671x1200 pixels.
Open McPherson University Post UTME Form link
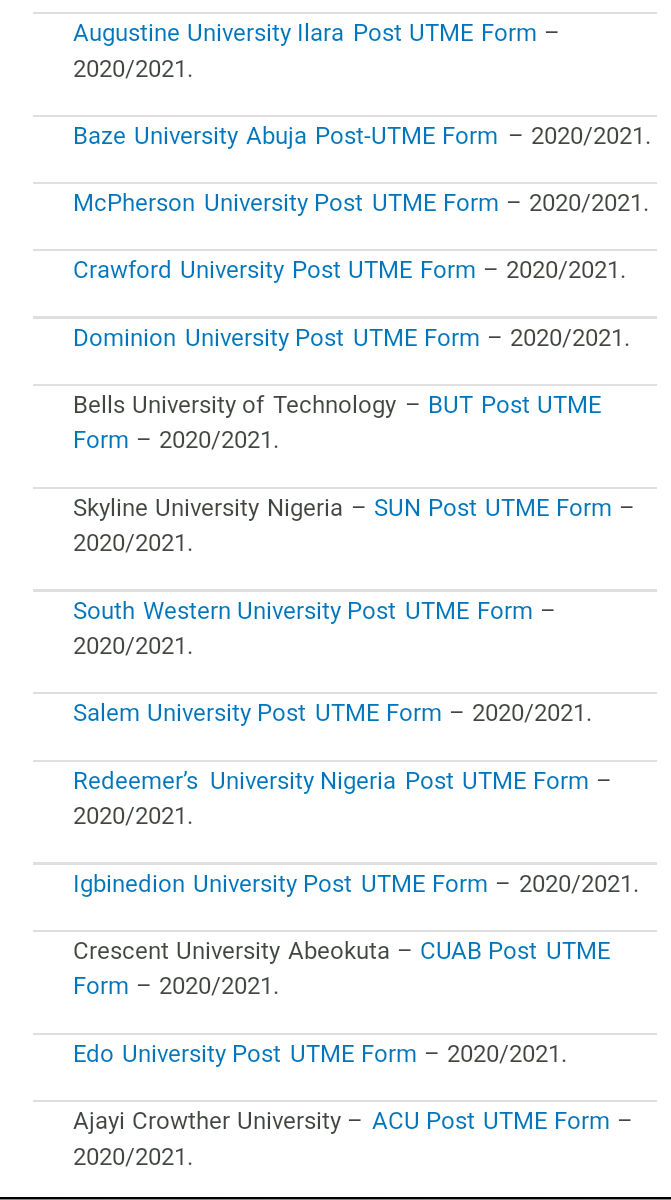point(286,203)
